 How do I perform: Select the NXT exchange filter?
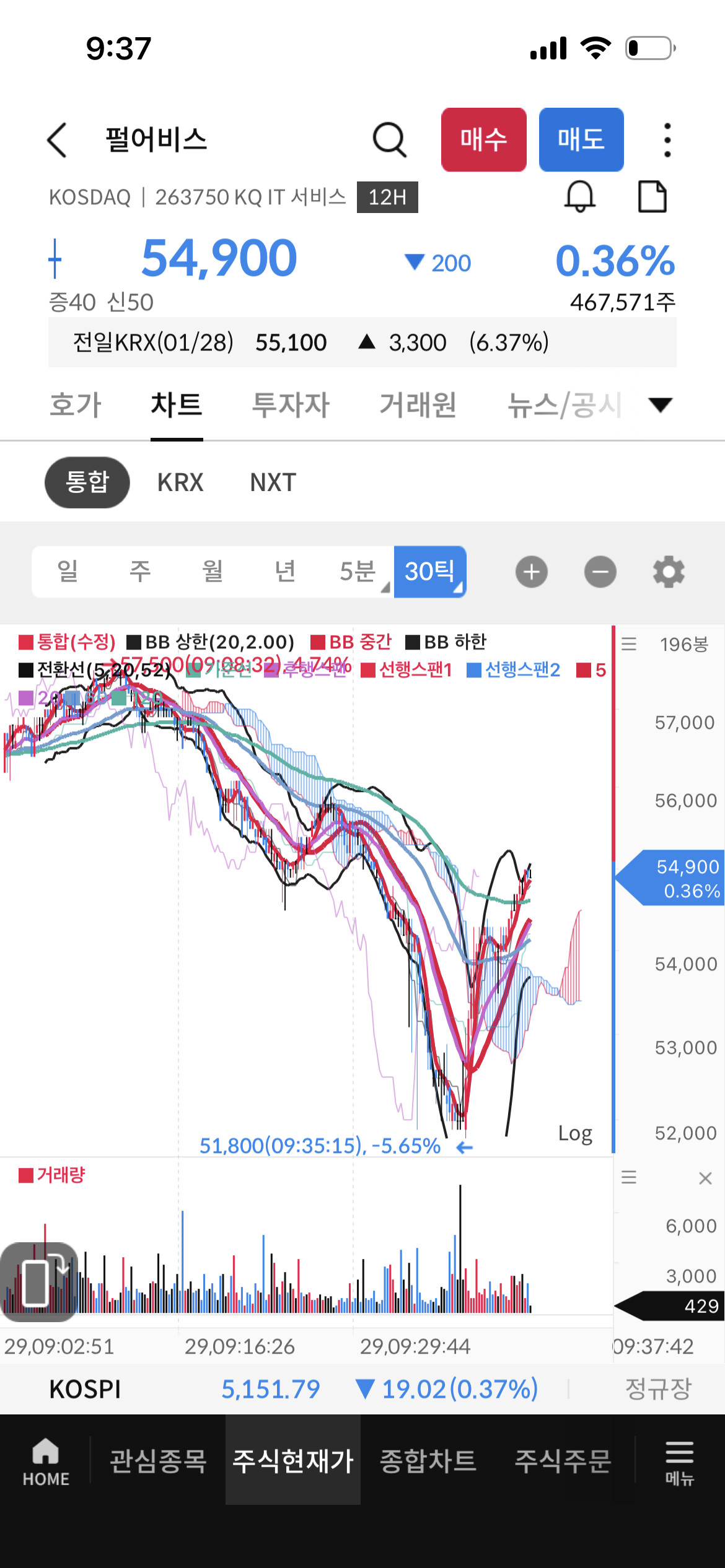coord(273,482)
